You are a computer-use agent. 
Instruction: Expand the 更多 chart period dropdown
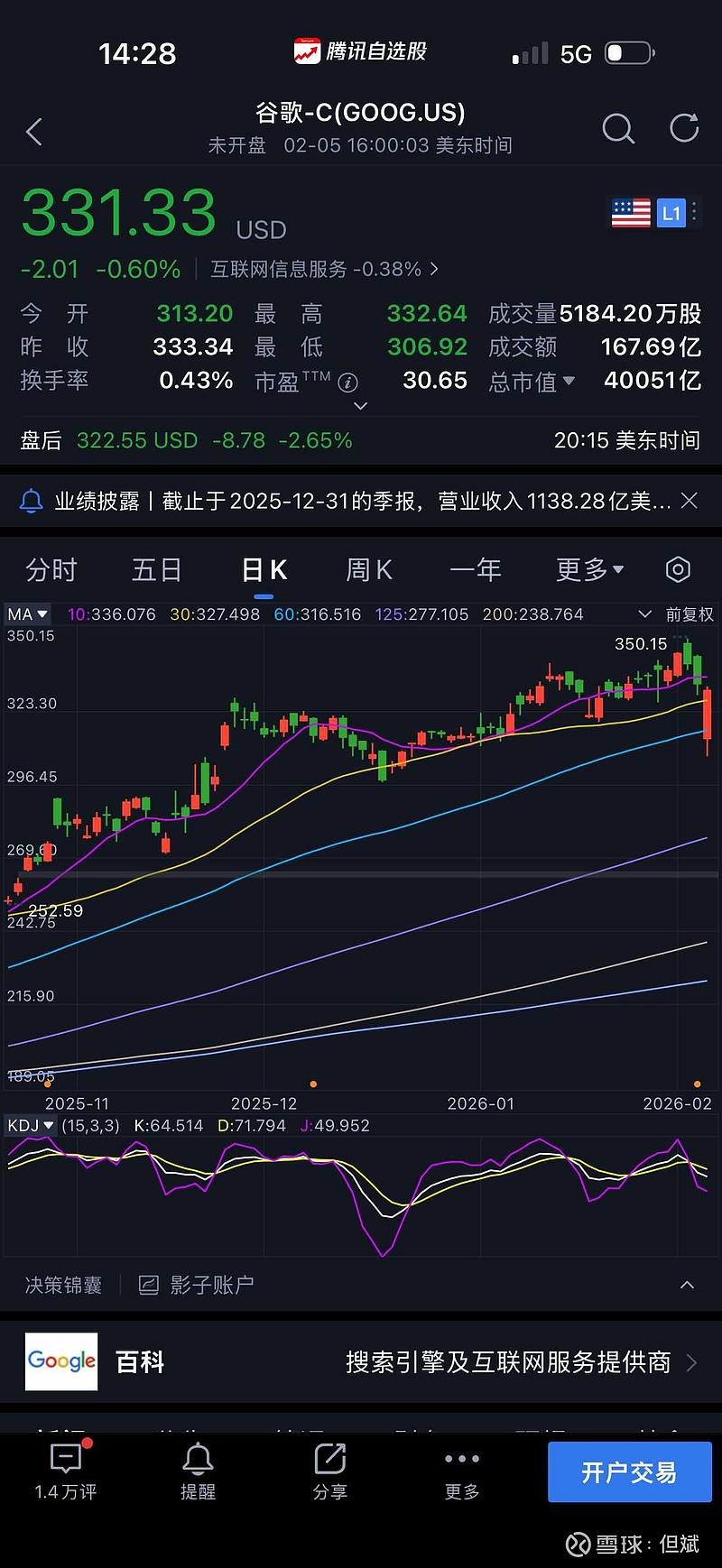(588, 569)
